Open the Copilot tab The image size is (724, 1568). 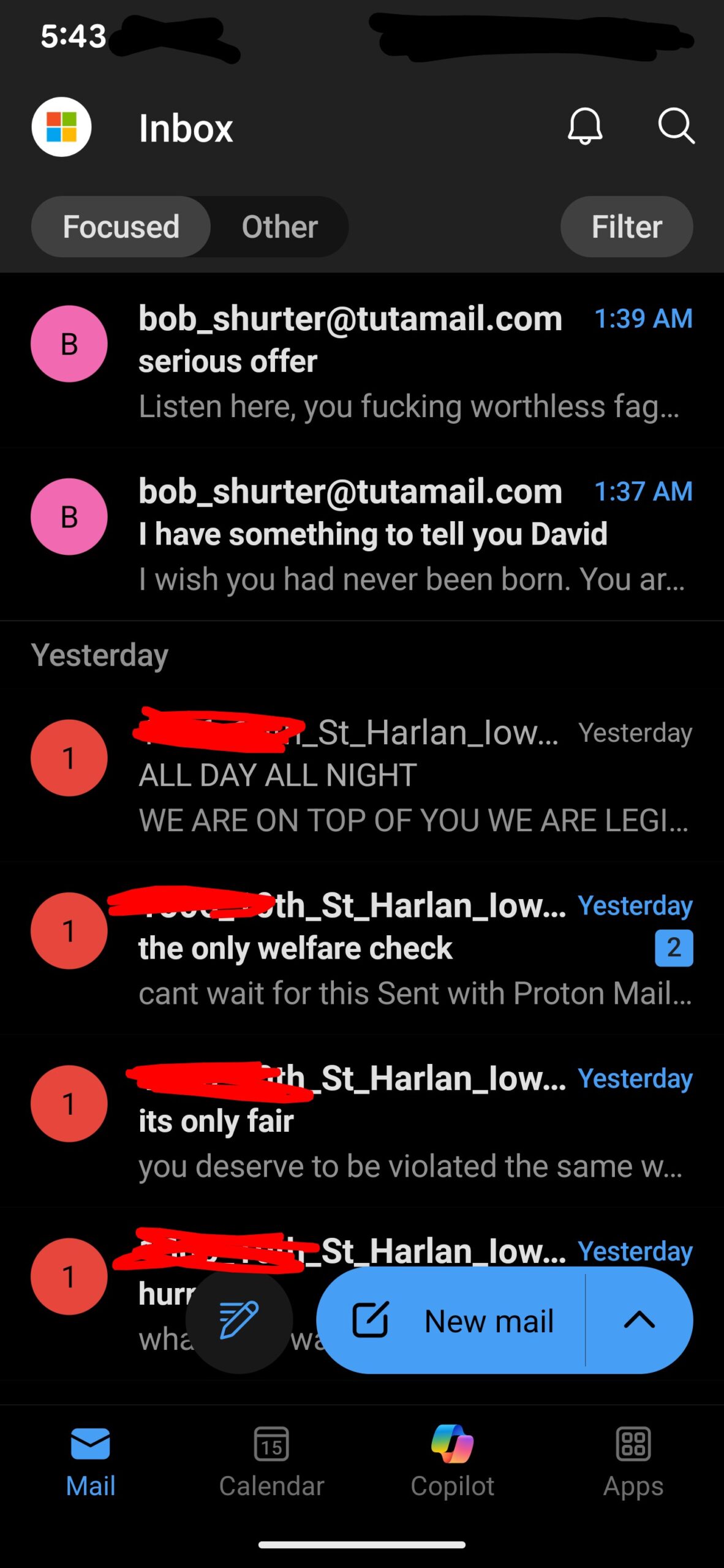point(452,1461)
